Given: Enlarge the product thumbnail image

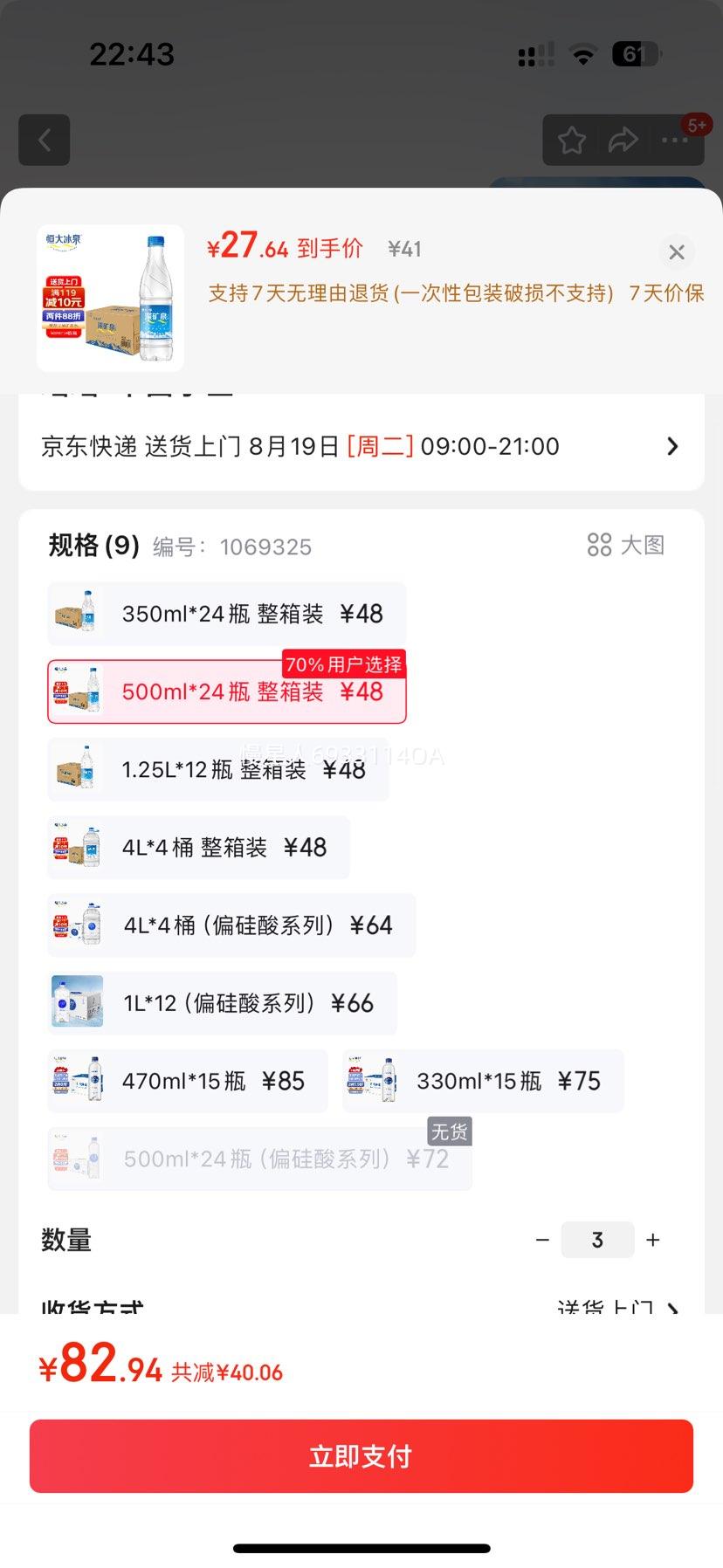Looking at the screenshot, I should pyautogui.click(x=110, y=299).
